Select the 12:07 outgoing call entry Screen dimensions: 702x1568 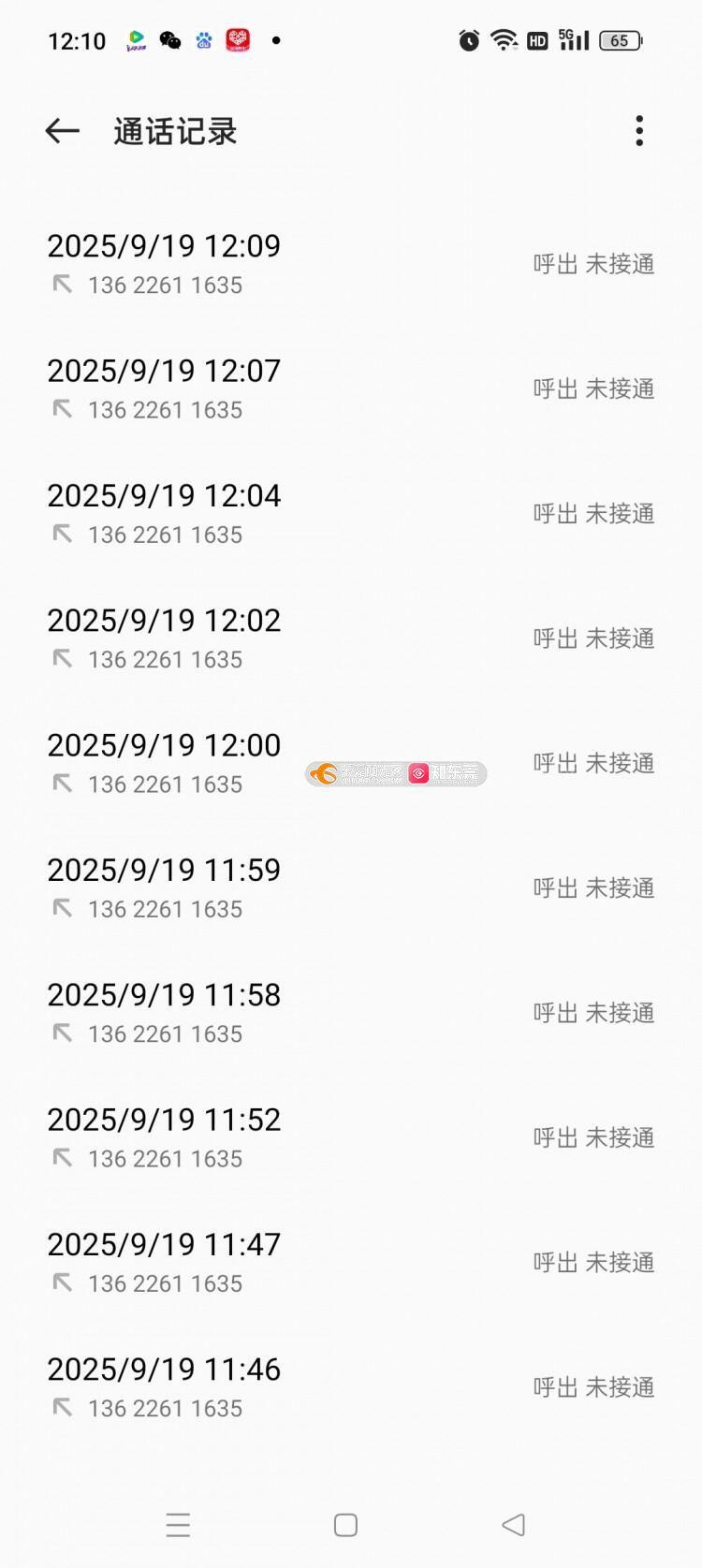[x=350, y=388]
